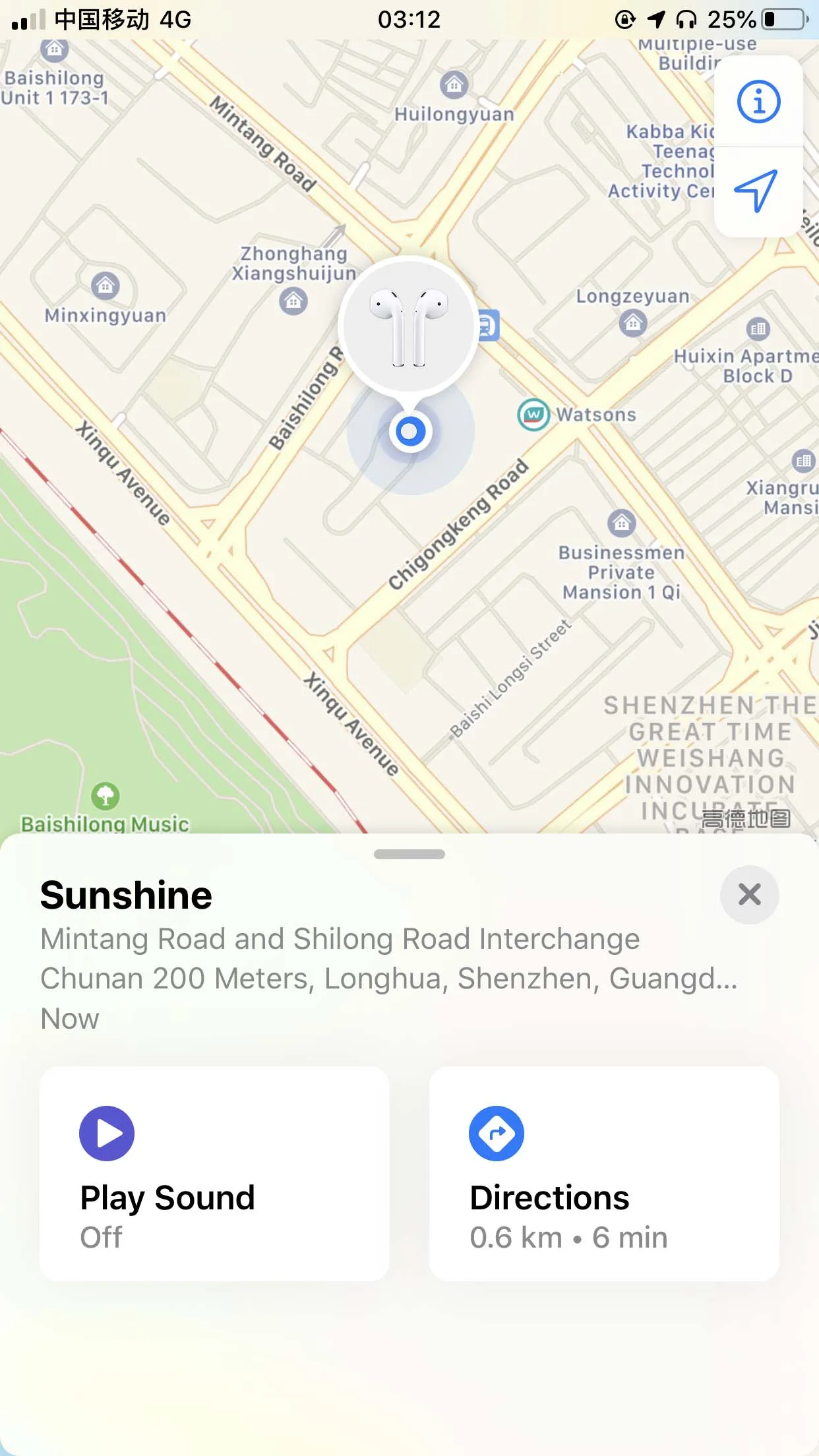
Task: Close the Sunshine device panel
Action: pyautogui.click(x=749, y=894)
